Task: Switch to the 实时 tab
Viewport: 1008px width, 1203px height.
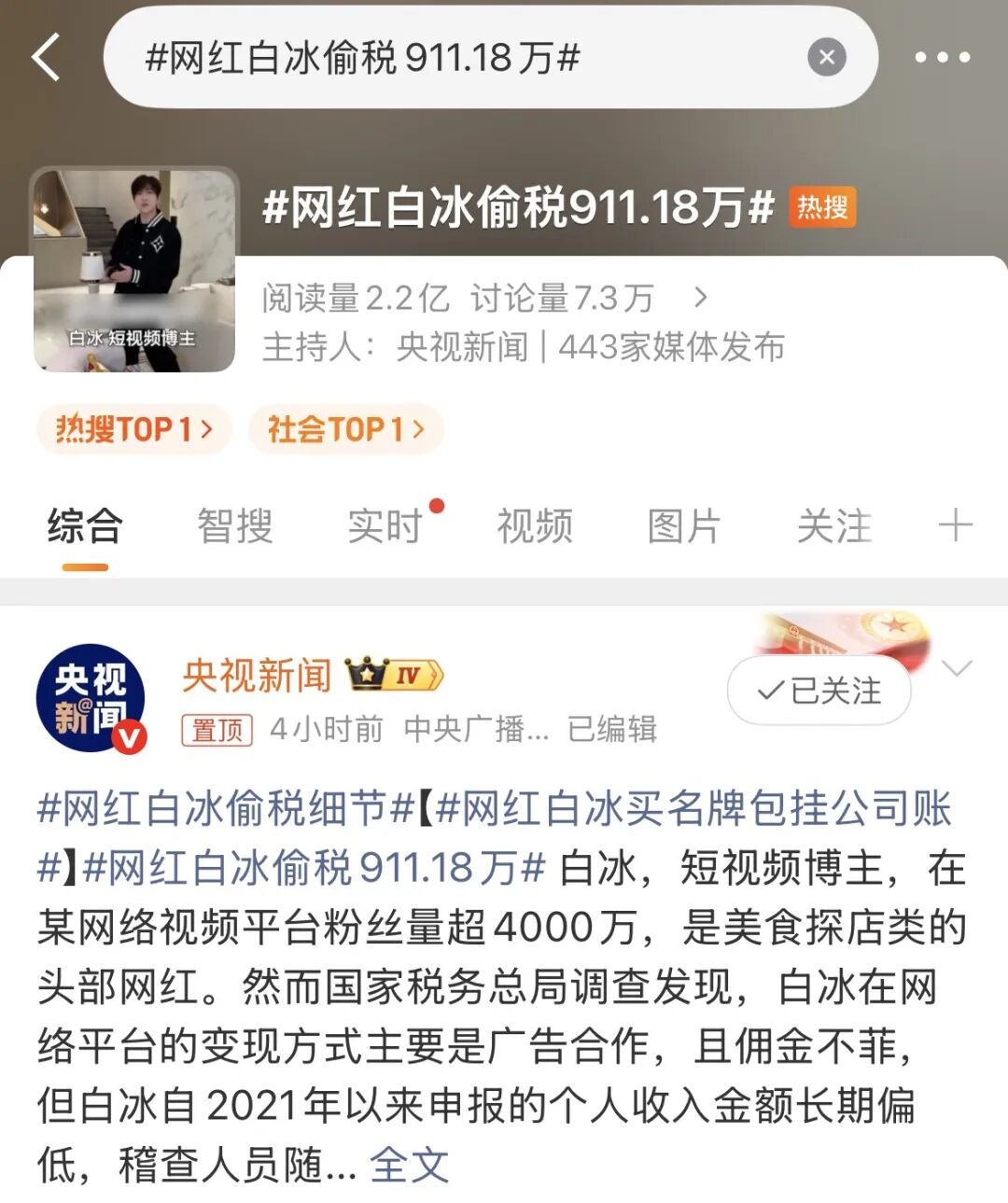Action: [x=385, y=525]
